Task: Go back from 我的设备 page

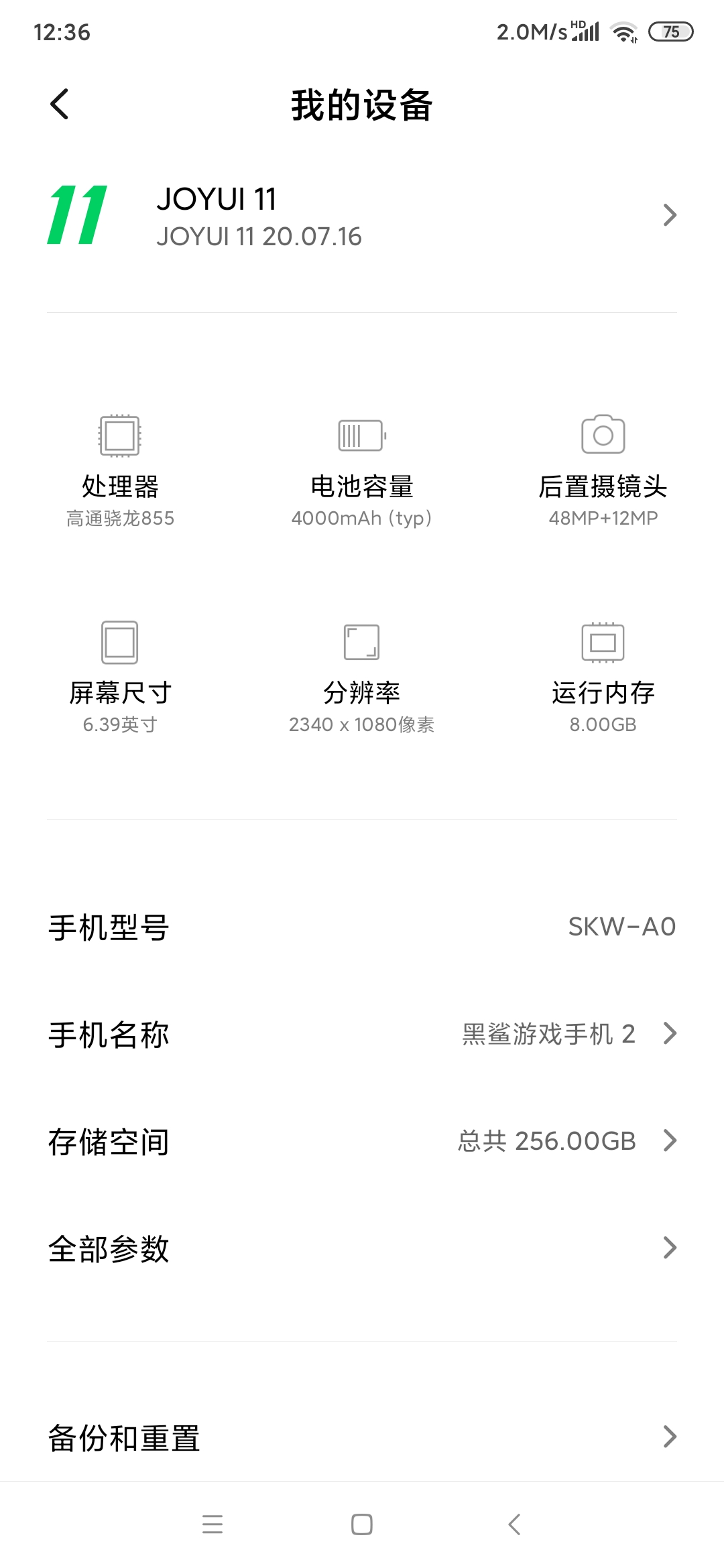Action: pyautogui.click(x=60, y=105)
